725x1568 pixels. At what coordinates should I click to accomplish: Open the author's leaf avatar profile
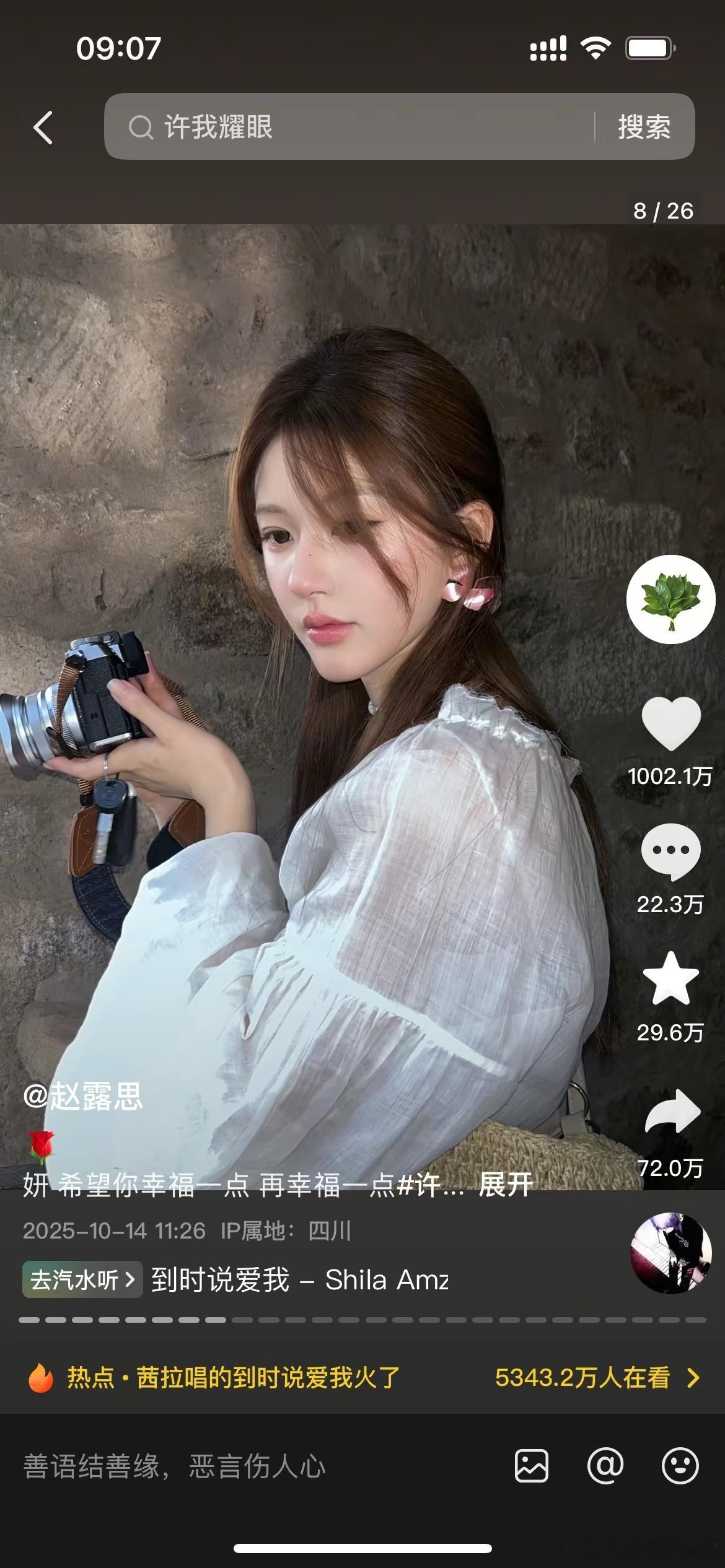pos(670,599)
